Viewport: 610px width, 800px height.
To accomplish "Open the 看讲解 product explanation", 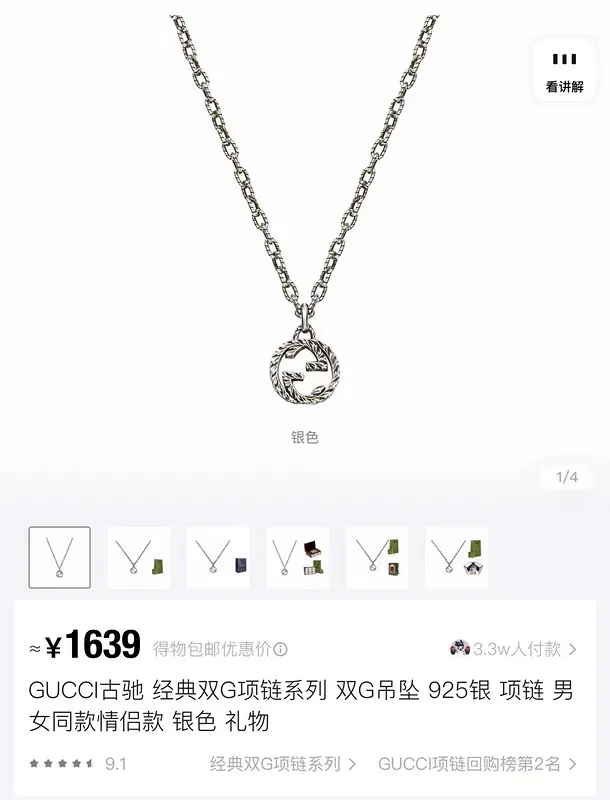I will click(x=564, y=72).
